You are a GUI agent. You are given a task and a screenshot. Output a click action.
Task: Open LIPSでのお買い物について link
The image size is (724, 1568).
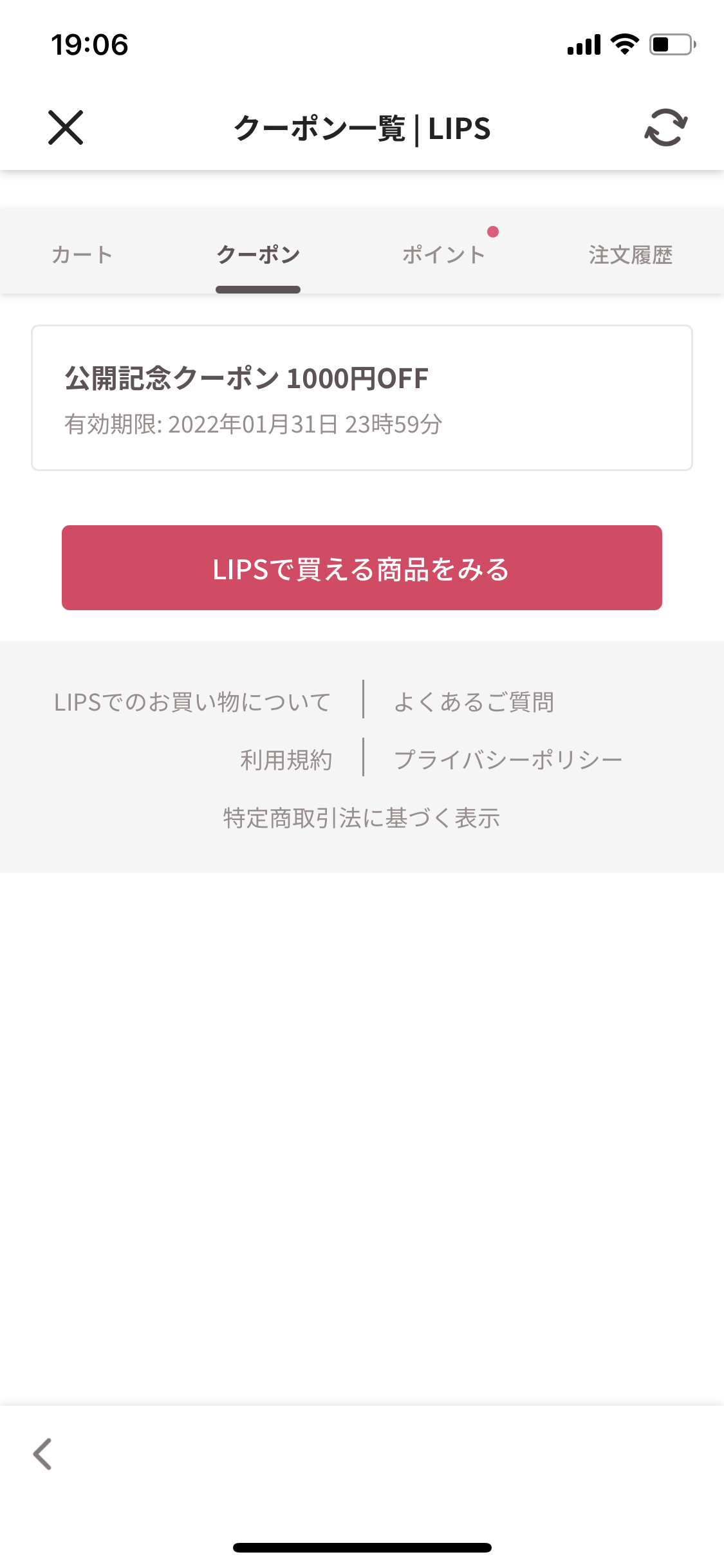[x=192, y=702]
